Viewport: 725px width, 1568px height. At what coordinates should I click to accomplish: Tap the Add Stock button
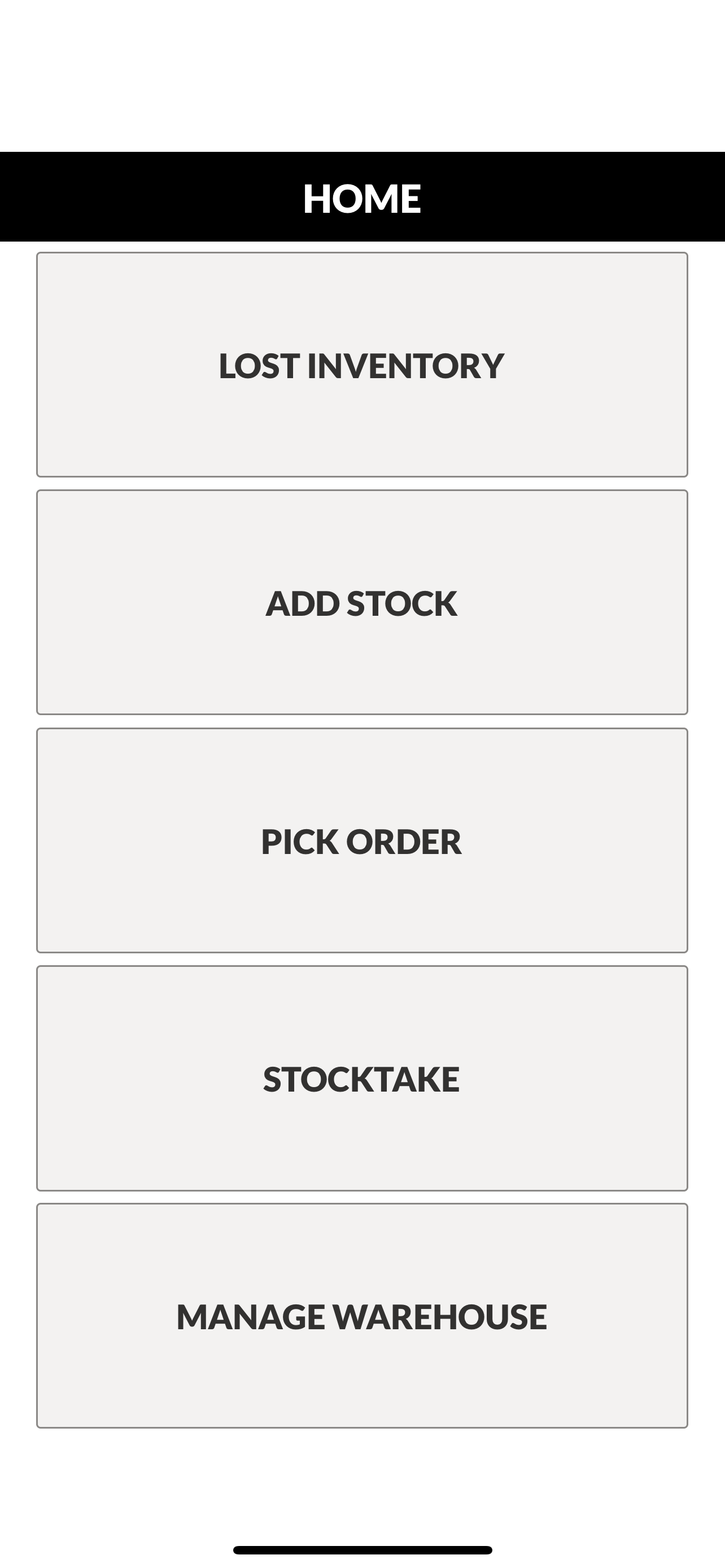(x=362, y=603)
